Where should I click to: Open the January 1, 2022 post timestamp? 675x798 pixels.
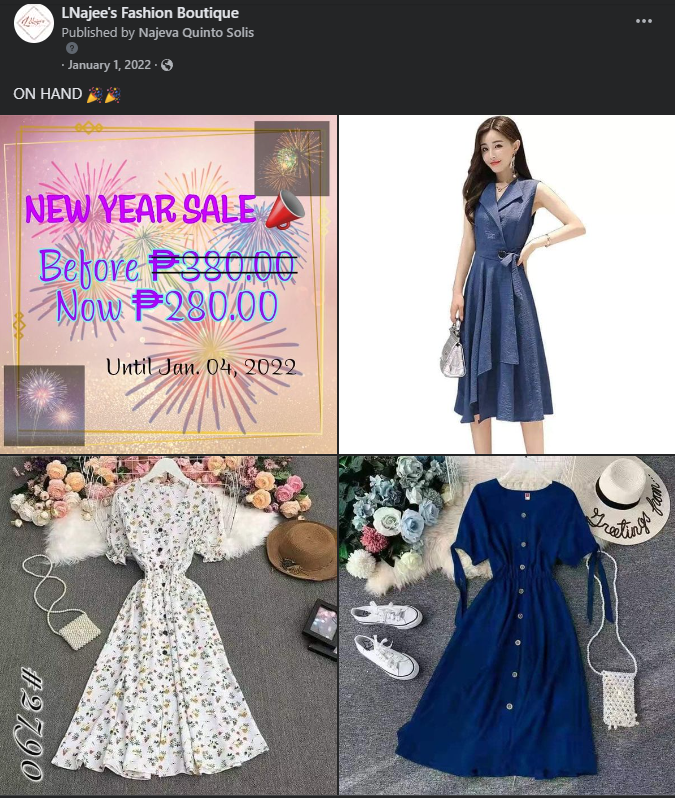point(109,65)
